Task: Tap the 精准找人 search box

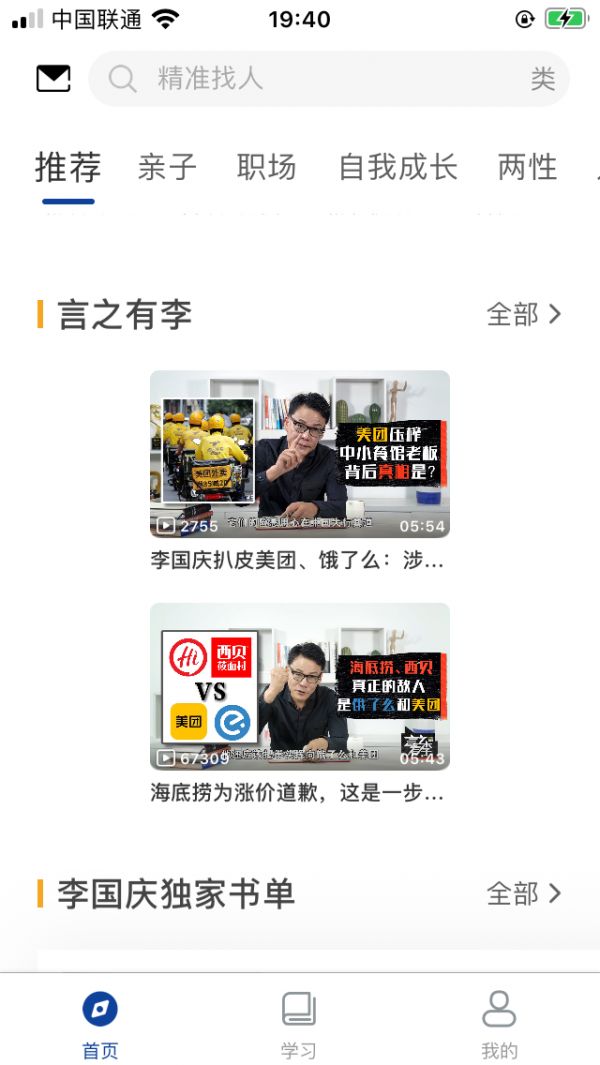Action: tap(320, 79)
